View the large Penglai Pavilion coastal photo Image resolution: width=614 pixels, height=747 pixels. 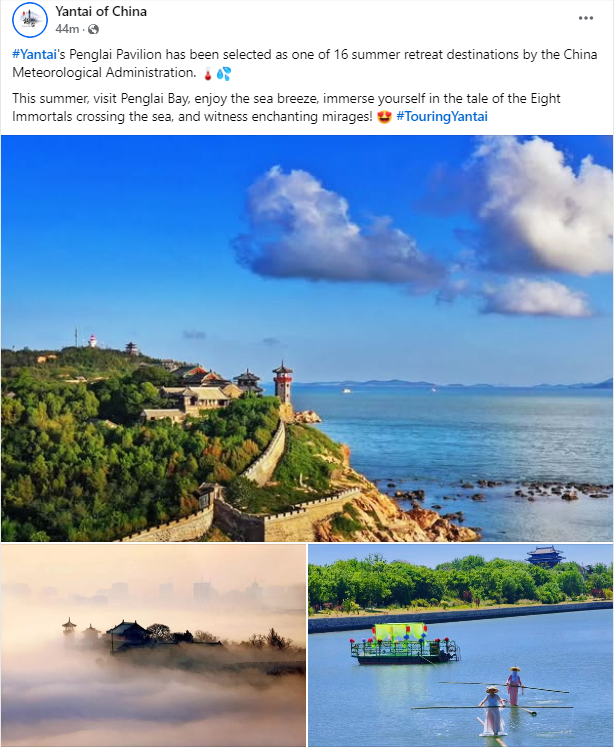[x=307, y=338]
